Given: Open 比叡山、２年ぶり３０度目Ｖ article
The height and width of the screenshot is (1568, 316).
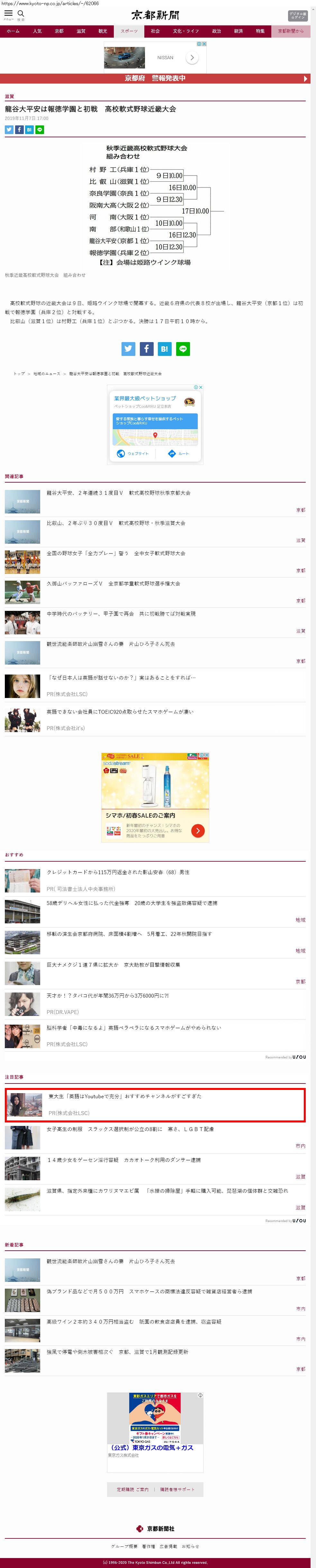Looking at the screenshot, I should (116, 523).
